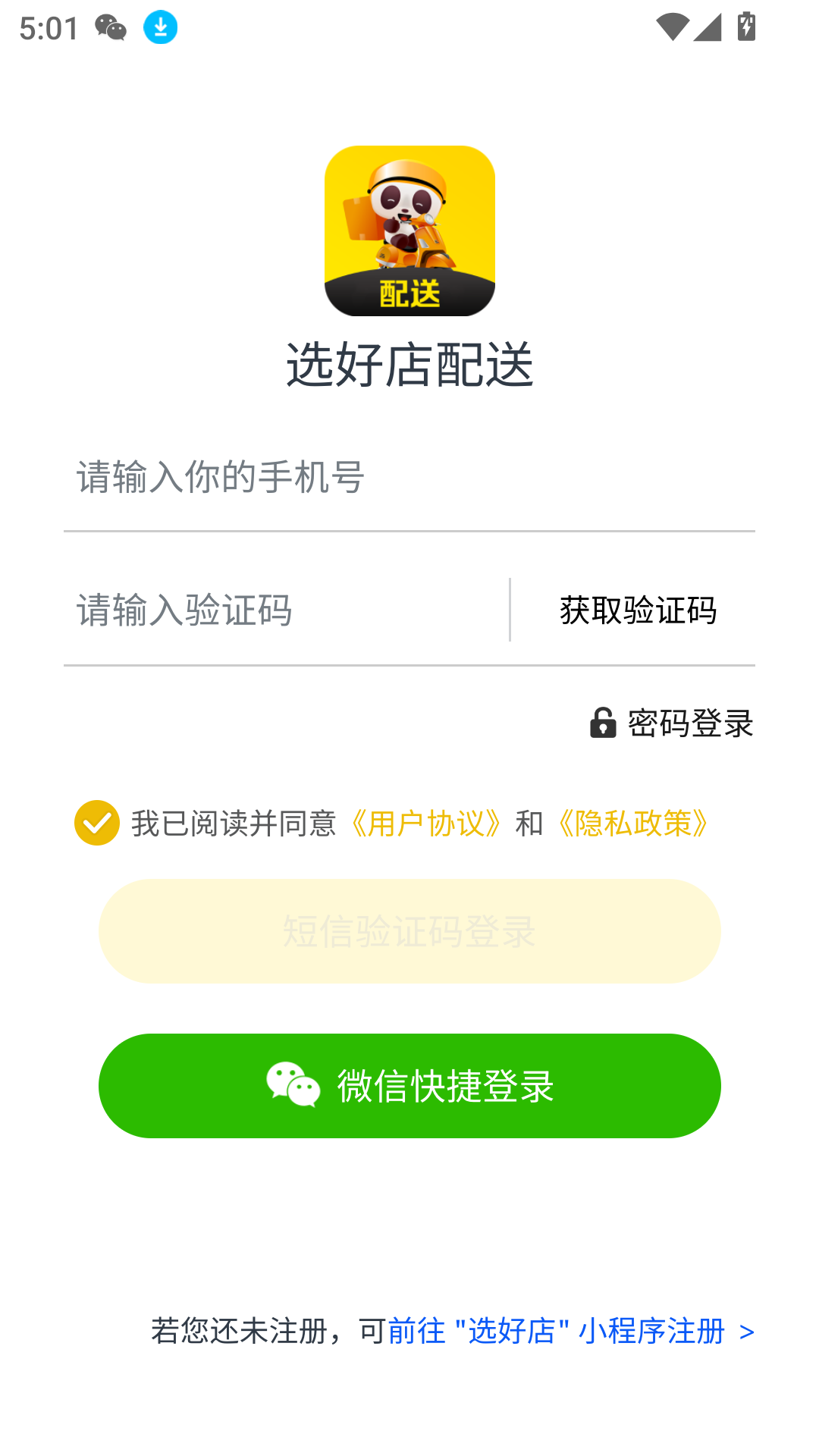Tap the verification code input field
This screenshot has height=1456, width=819.
pos(285,610)
